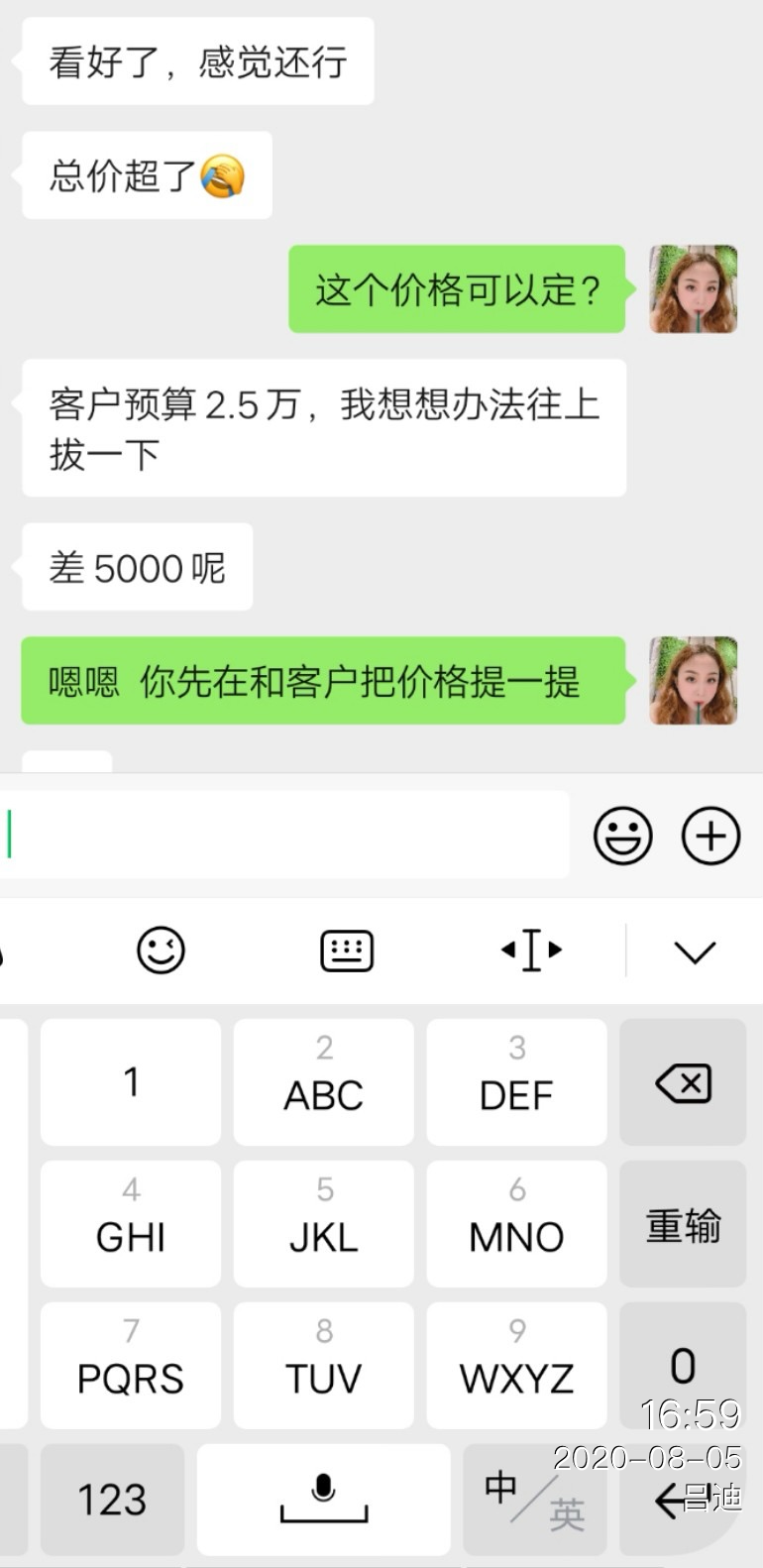The image size is (763, 1568).
Task: Tap the 重输 re-enter key
Action: [683, 1223]
